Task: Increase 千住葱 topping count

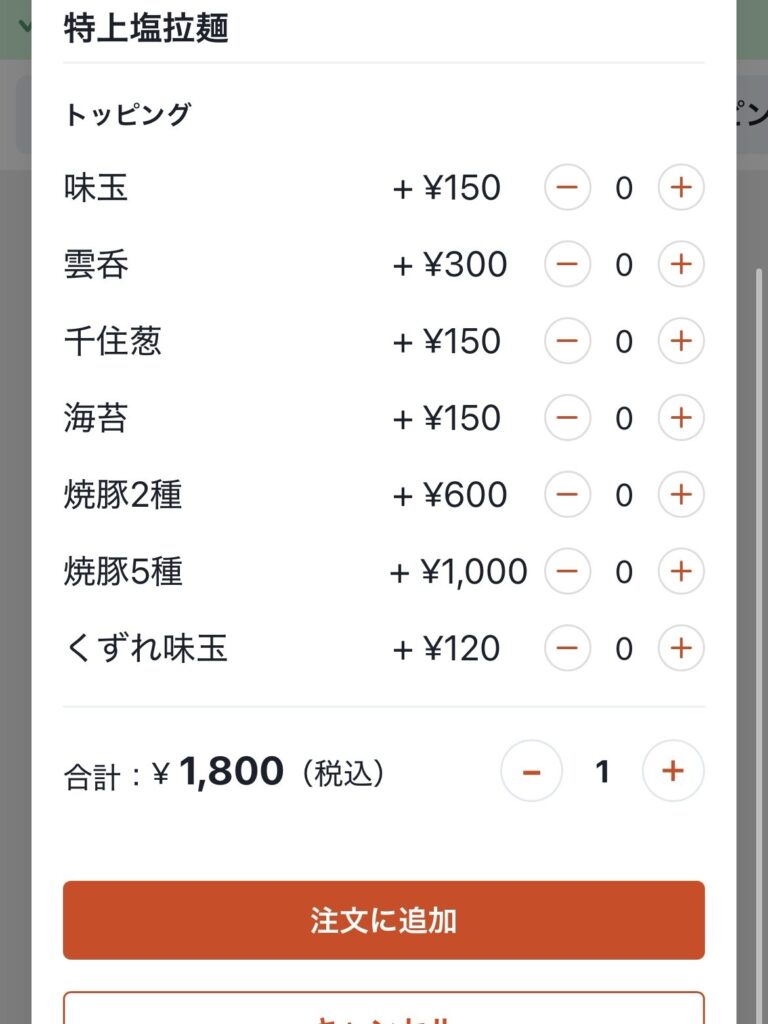Action: pyautogui.click(x=681, y=341)
